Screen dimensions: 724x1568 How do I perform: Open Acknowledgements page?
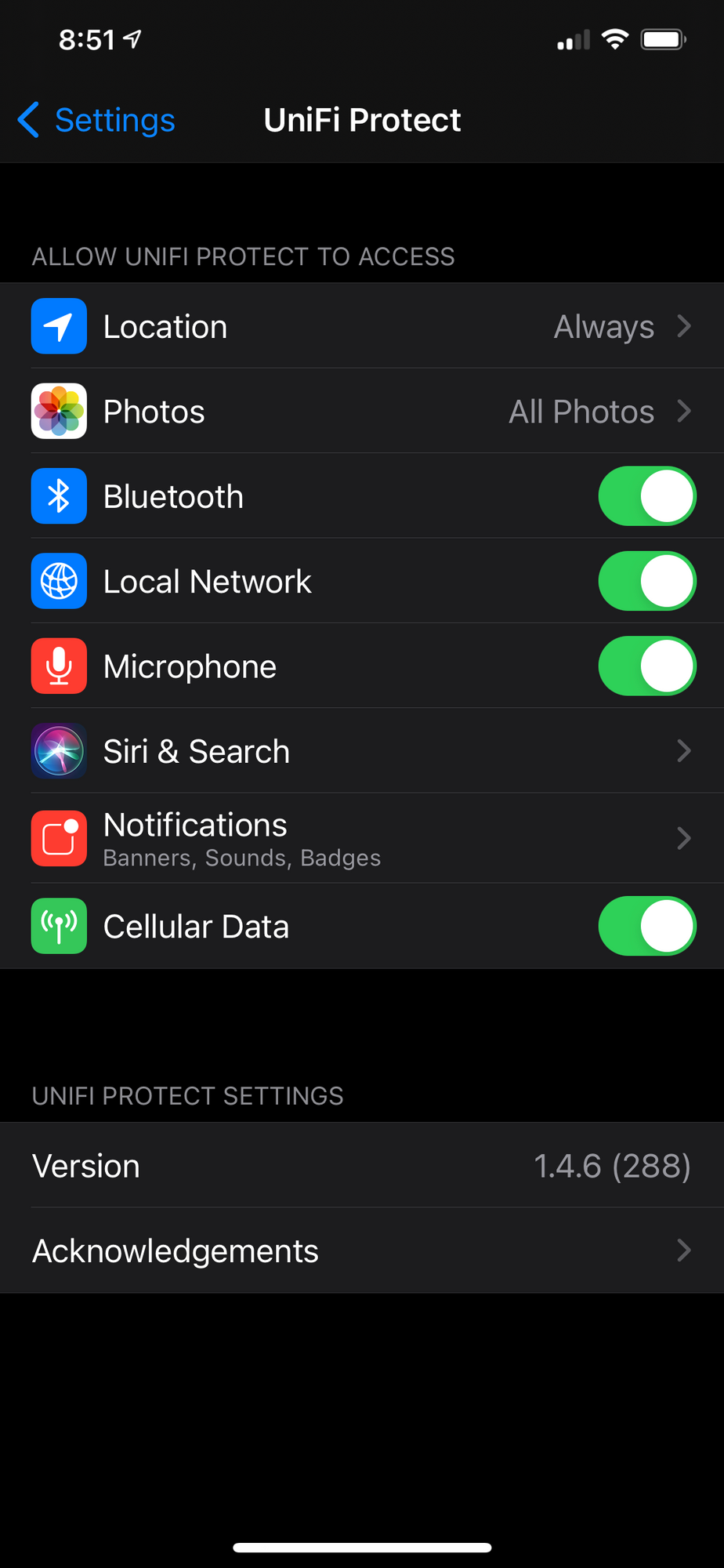click(x=360, y=1250)
